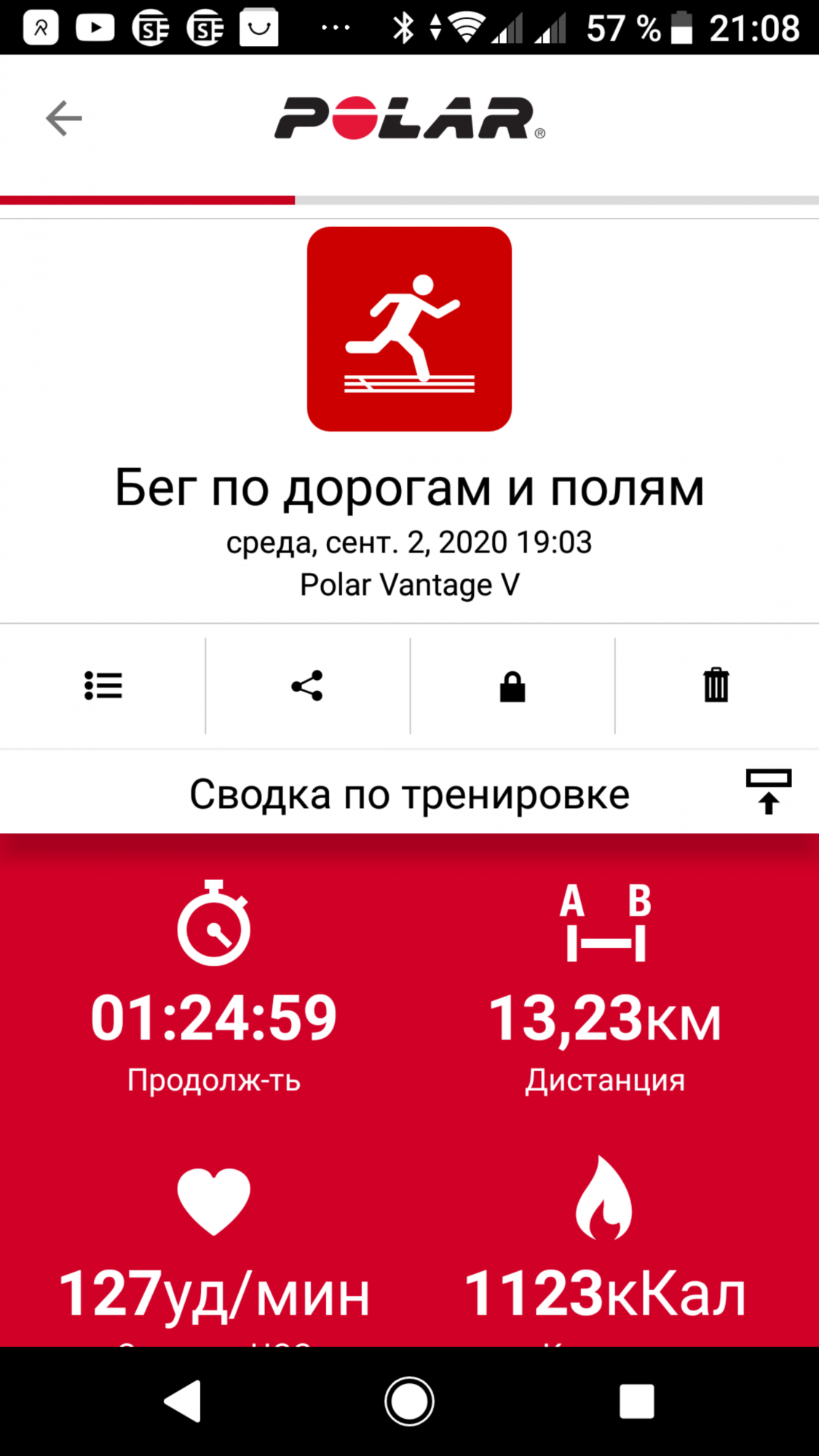Go back using the top arrow
The height and width of the screenshot is (1456, 819).
point(64,119)
